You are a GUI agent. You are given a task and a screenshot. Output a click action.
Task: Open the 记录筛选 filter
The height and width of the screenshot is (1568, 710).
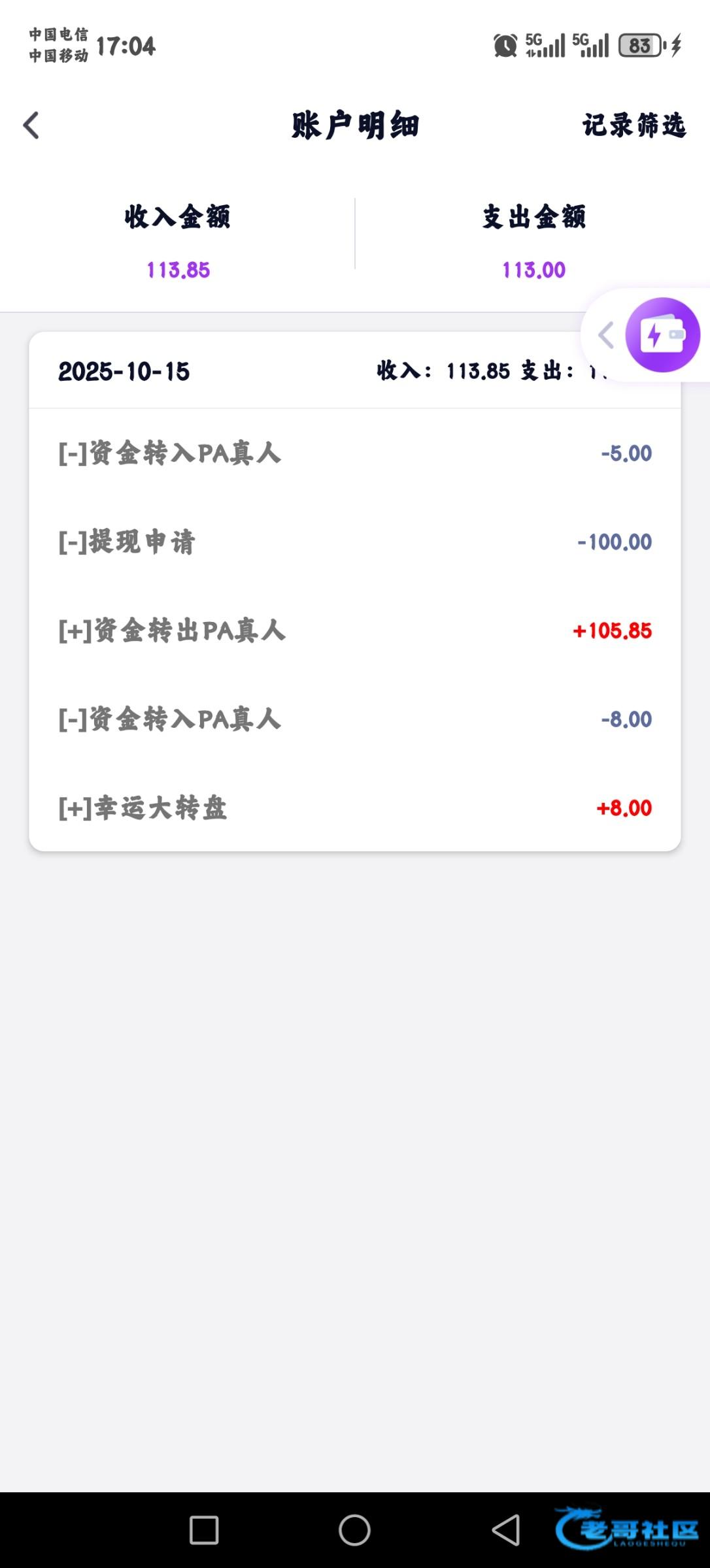[x=634, y=125]
